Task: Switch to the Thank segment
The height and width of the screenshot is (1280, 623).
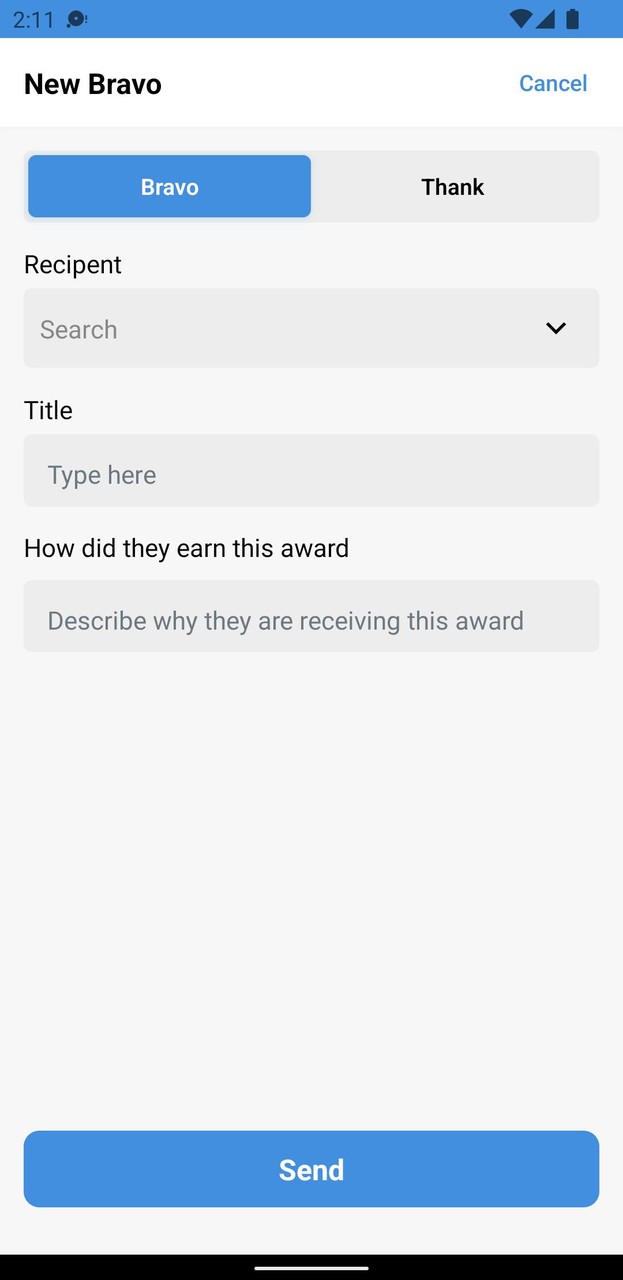Action: click(x=453, y=187)
